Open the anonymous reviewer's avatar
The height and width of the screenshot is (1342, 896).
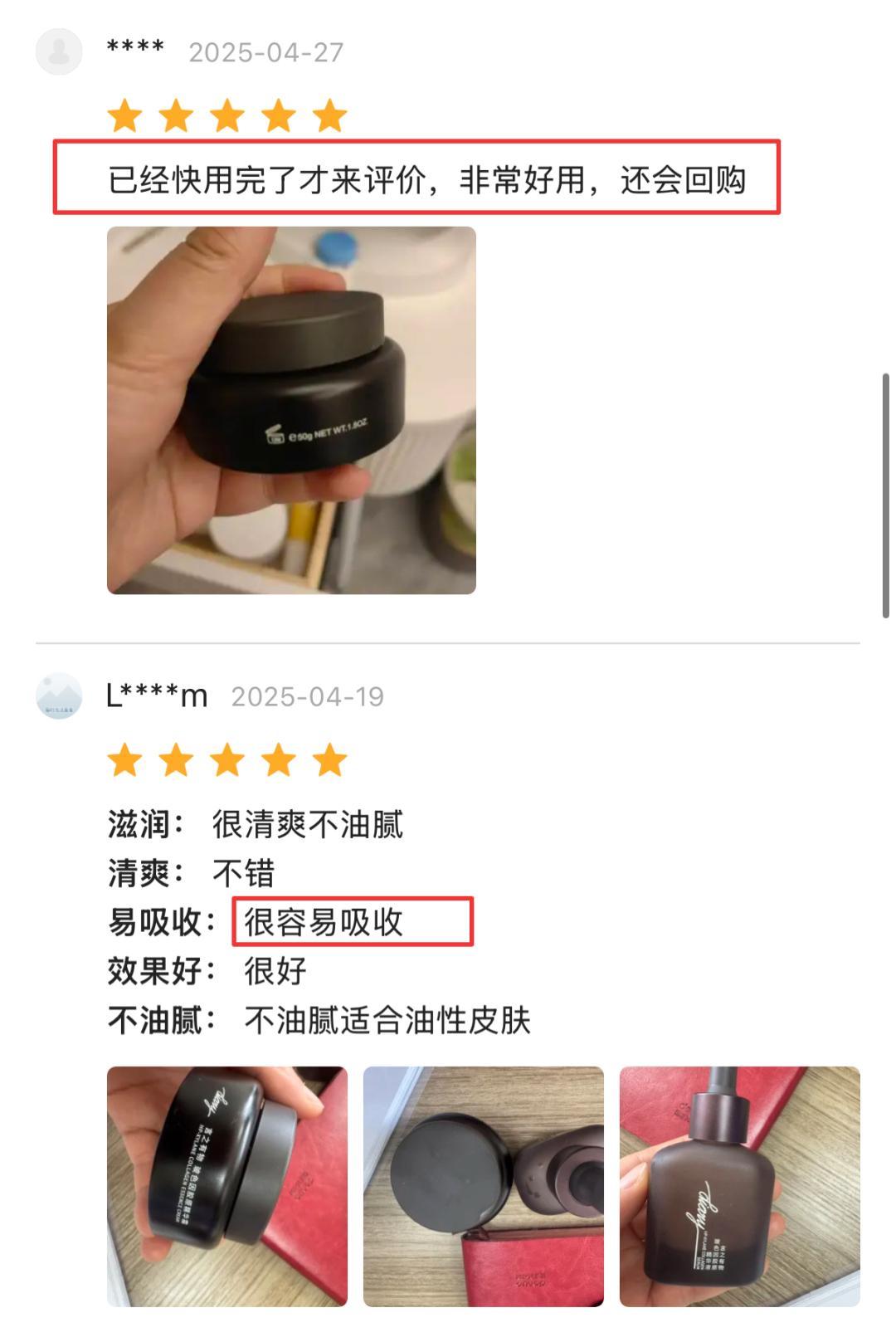(x=59, y=51)
